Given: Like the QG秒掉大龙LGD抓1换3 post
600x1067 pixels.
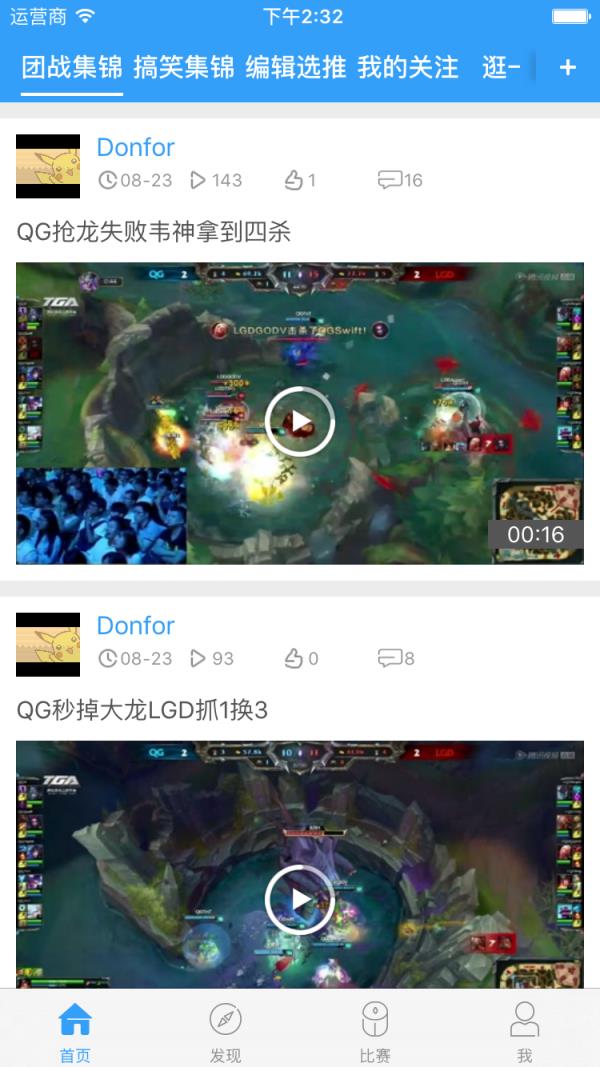Looking at the screenshot, I should pyautogui.click(x=294, y=658).
